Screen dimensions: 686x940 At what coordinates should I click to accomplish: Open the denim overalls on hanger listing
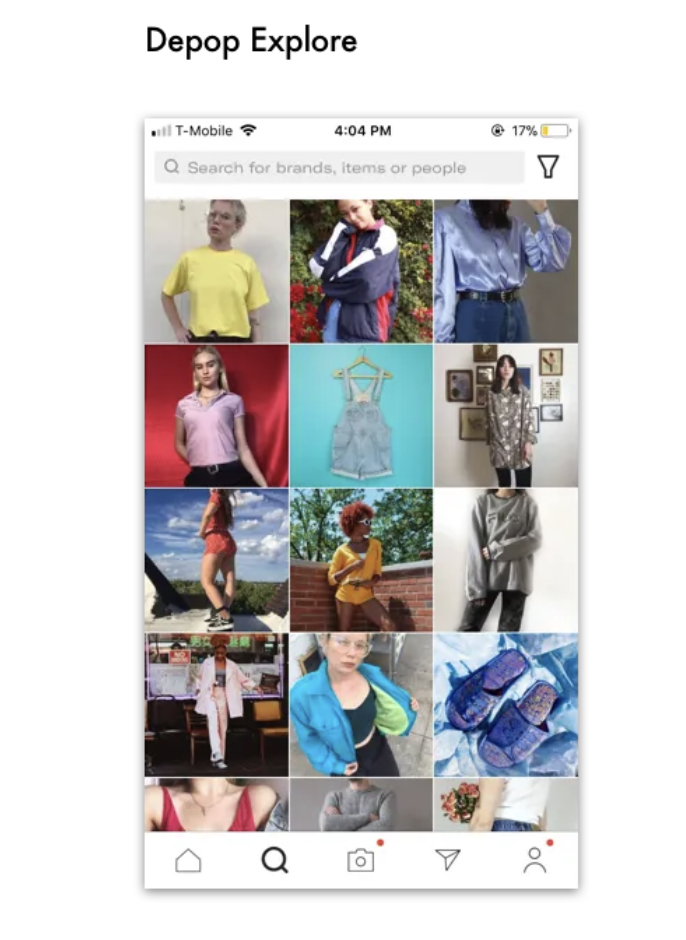(x=361, y=416)
